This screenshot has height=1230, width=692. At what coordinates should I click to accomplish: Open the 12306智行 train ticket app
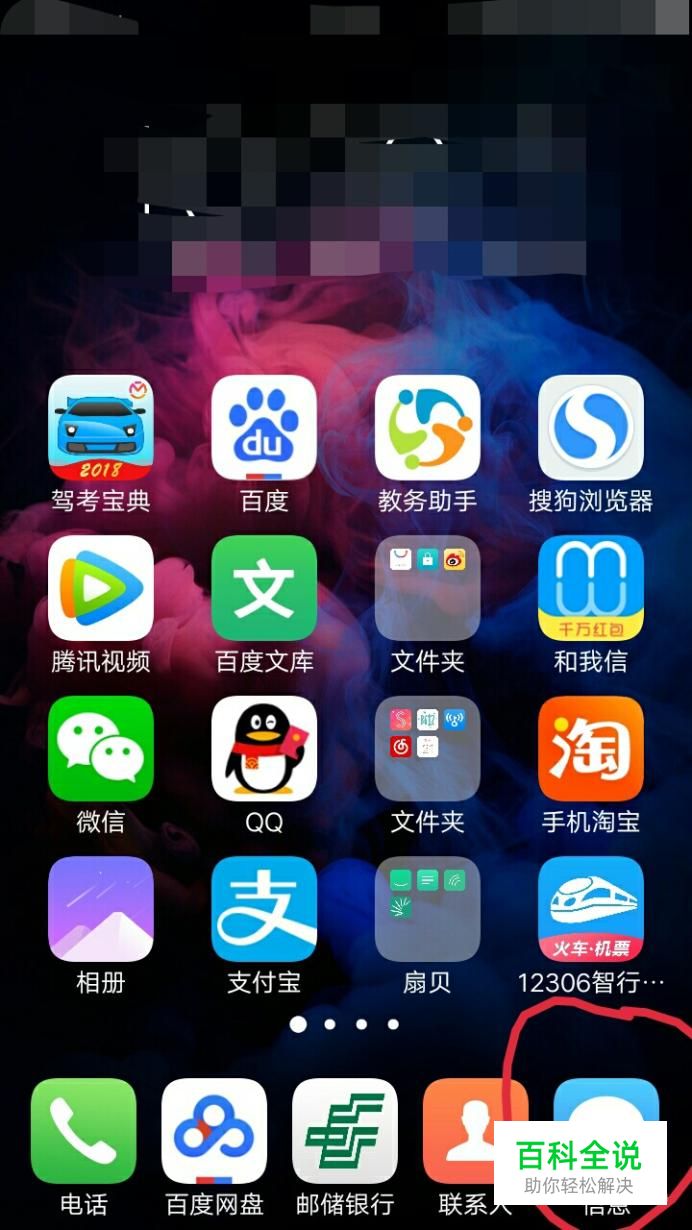tap(590, 908)
